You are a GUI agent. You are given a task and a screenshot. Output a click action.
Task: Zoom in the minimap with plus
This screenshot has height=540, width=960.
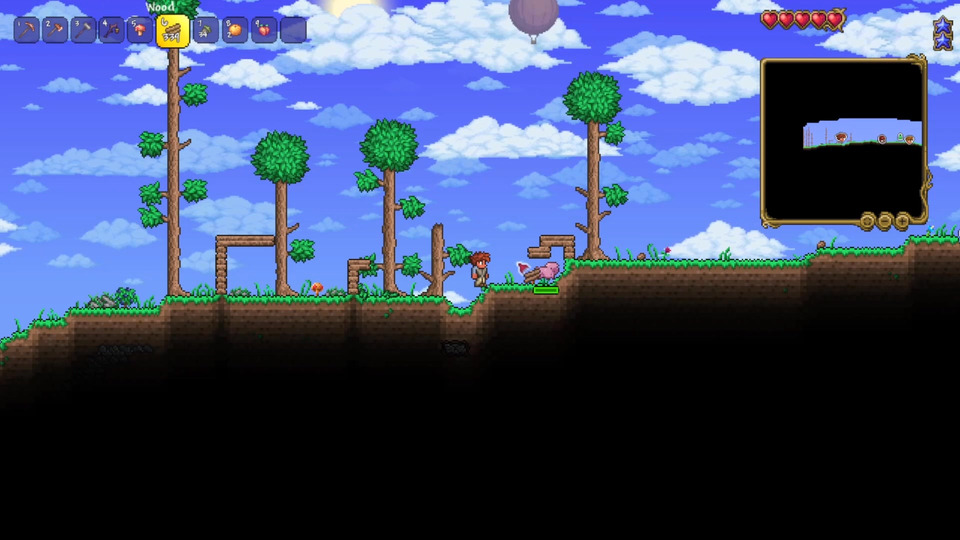902,220
